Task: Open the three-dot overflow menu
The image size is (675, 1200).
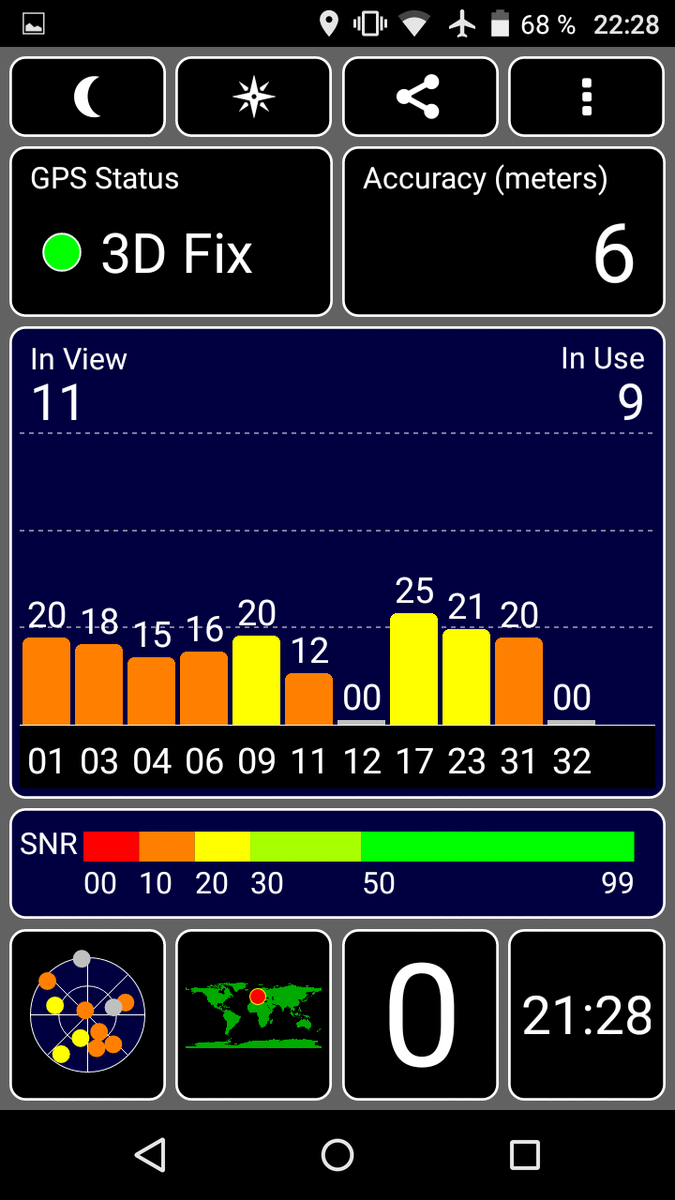Action: [586, 97]
